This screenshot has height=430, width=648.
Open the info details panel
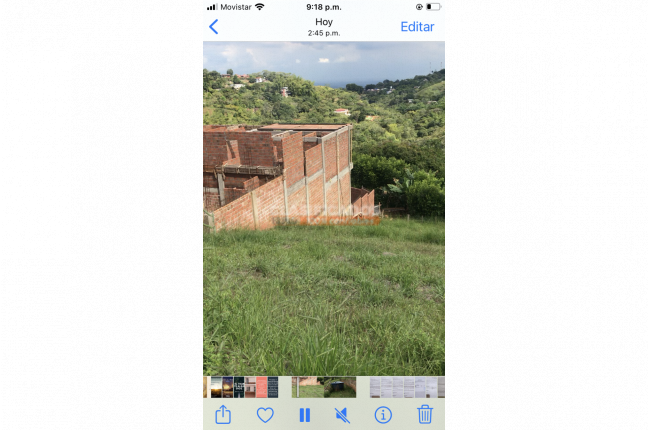point(383,414)
